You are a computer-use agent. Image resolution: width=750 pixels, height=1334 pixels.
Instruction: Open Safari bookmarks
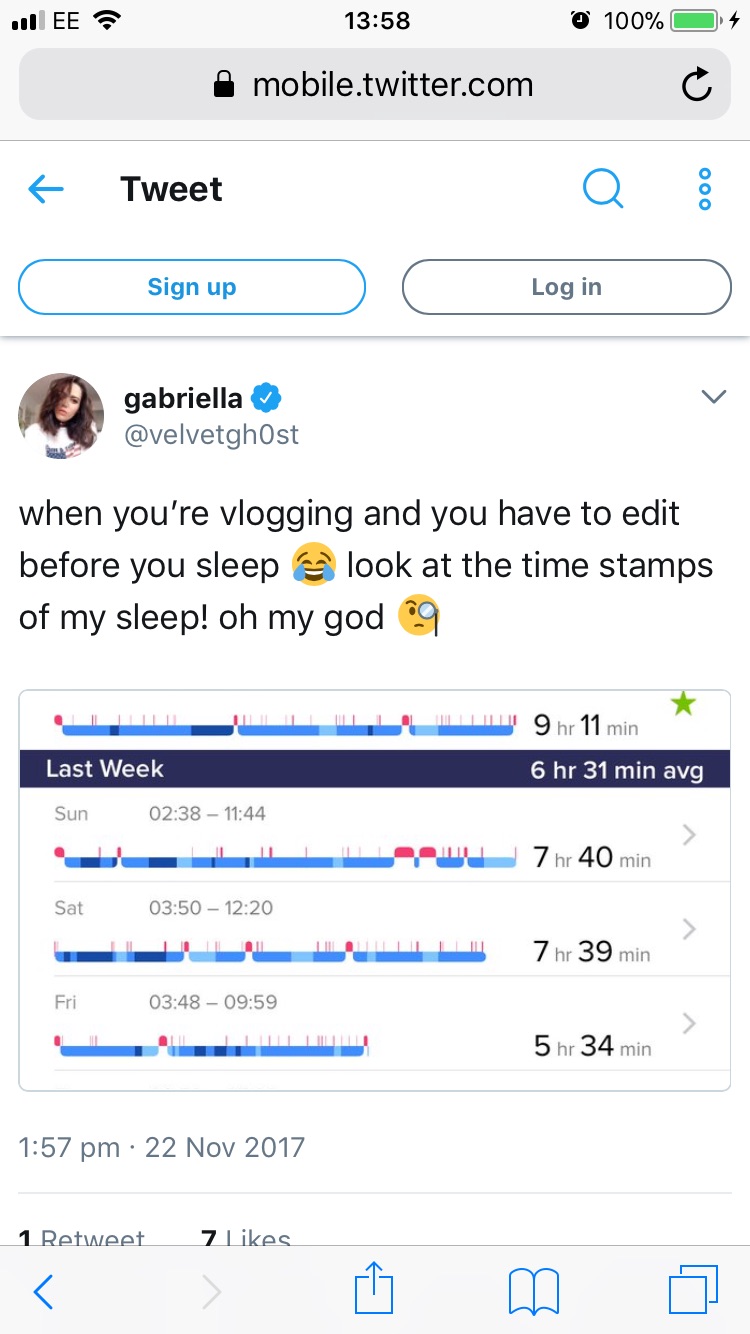coord(533,1292)
